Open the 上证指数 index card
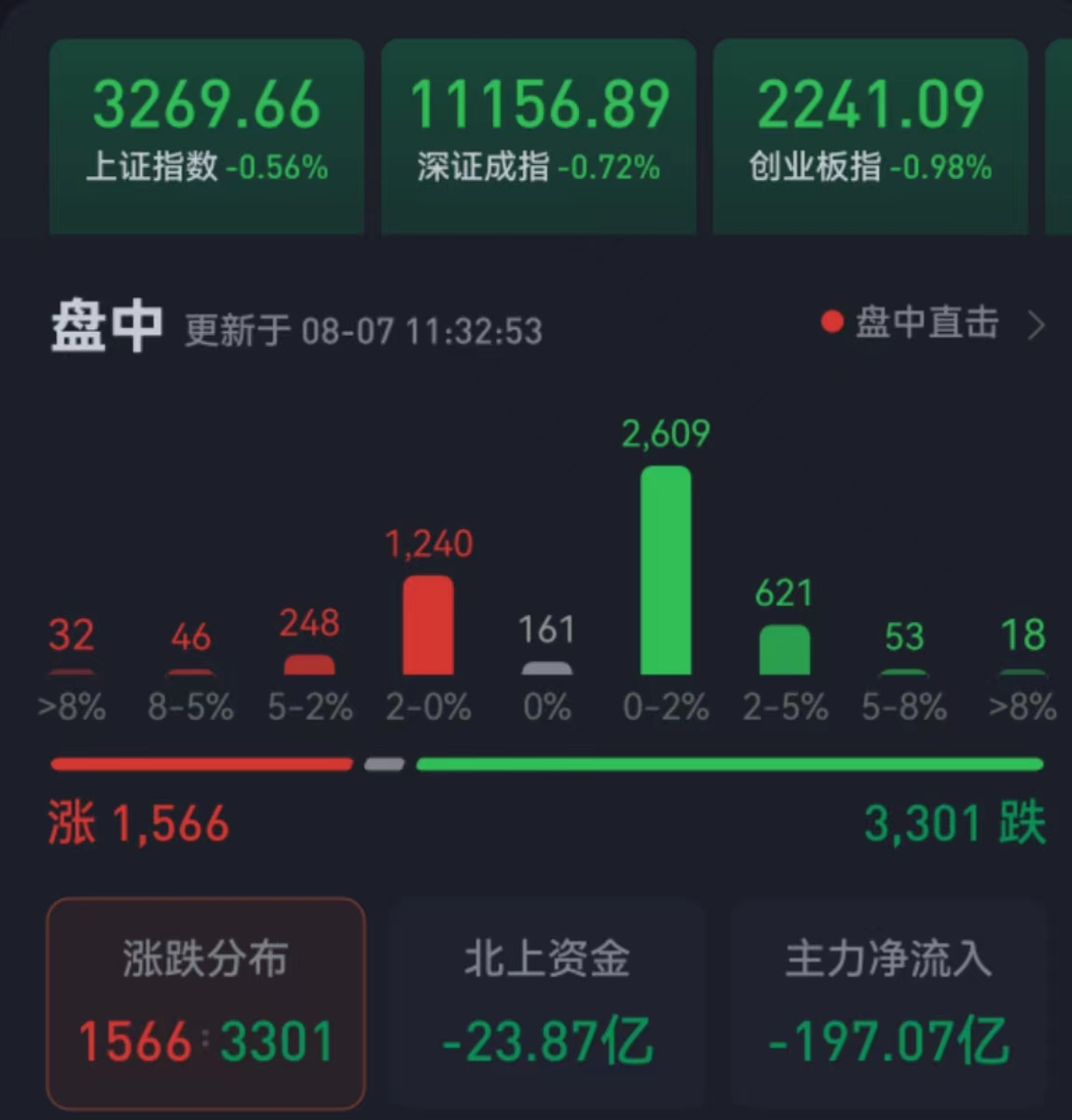This screenshot has width=1072, height=1120. click(206, 135)
